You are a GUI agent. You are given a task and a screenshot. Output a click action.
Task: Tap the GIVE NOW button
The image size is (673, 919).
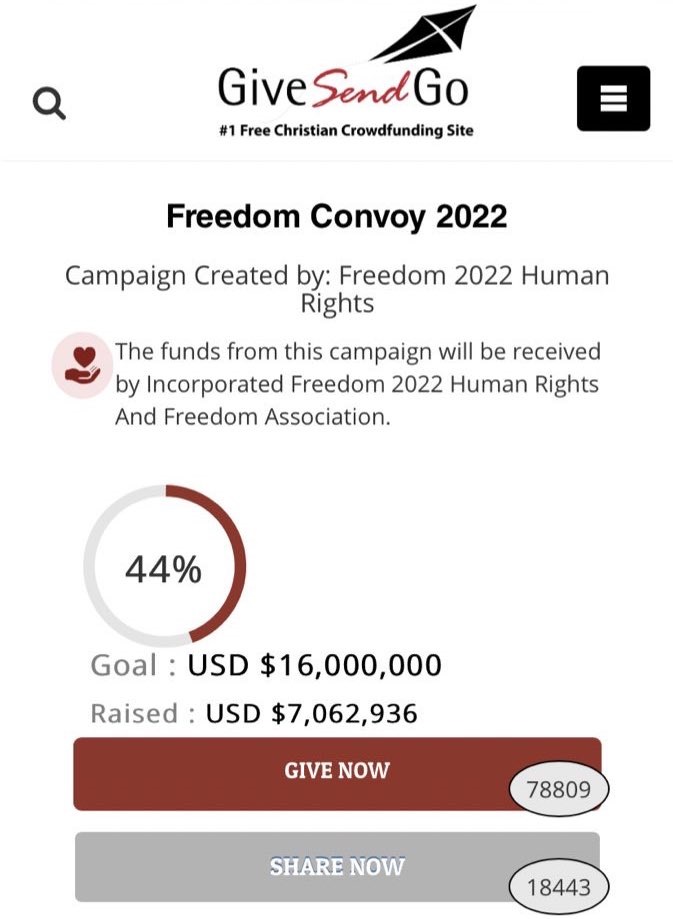click(x=337, y=772)
